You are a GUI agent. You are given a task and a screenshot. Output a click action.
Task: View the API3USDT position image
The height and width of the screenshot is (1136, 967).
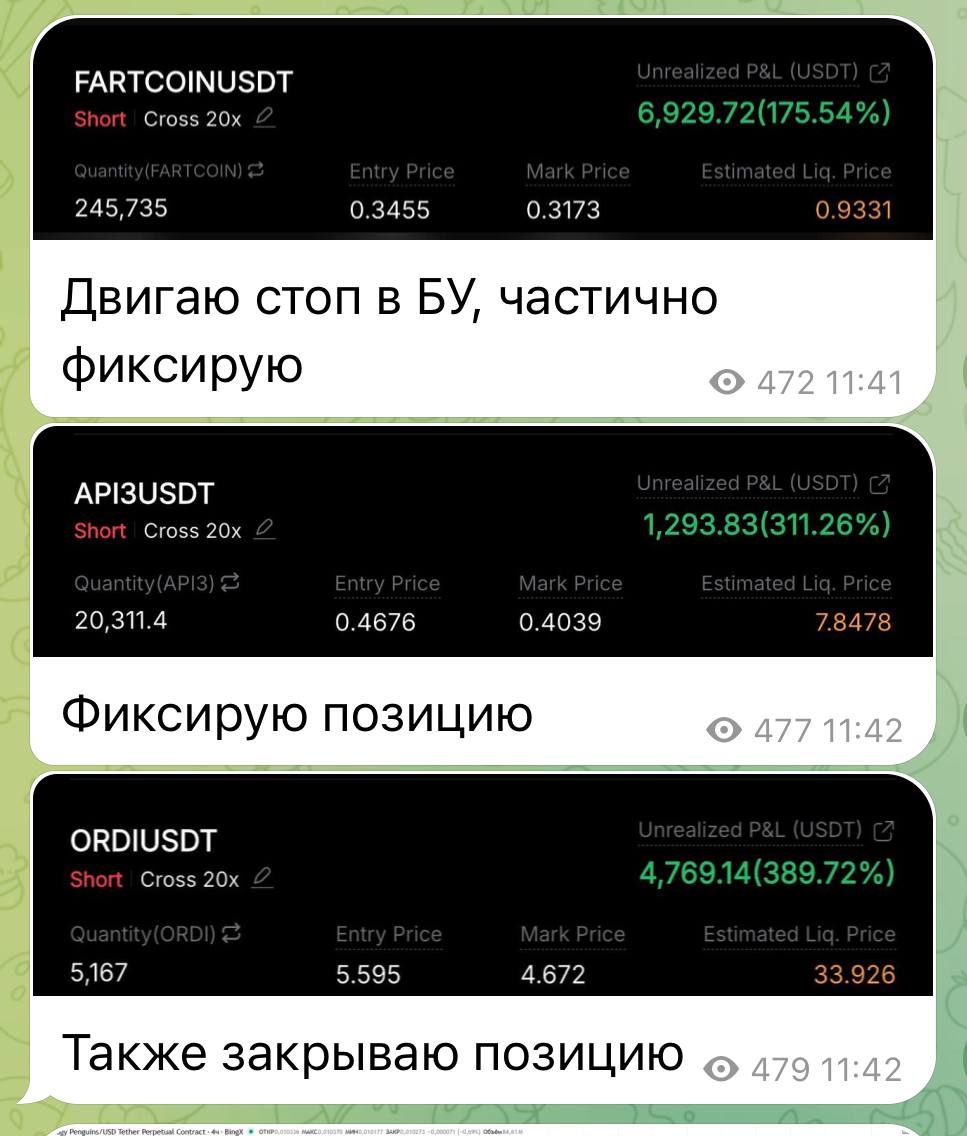click(x=482, y=545)
